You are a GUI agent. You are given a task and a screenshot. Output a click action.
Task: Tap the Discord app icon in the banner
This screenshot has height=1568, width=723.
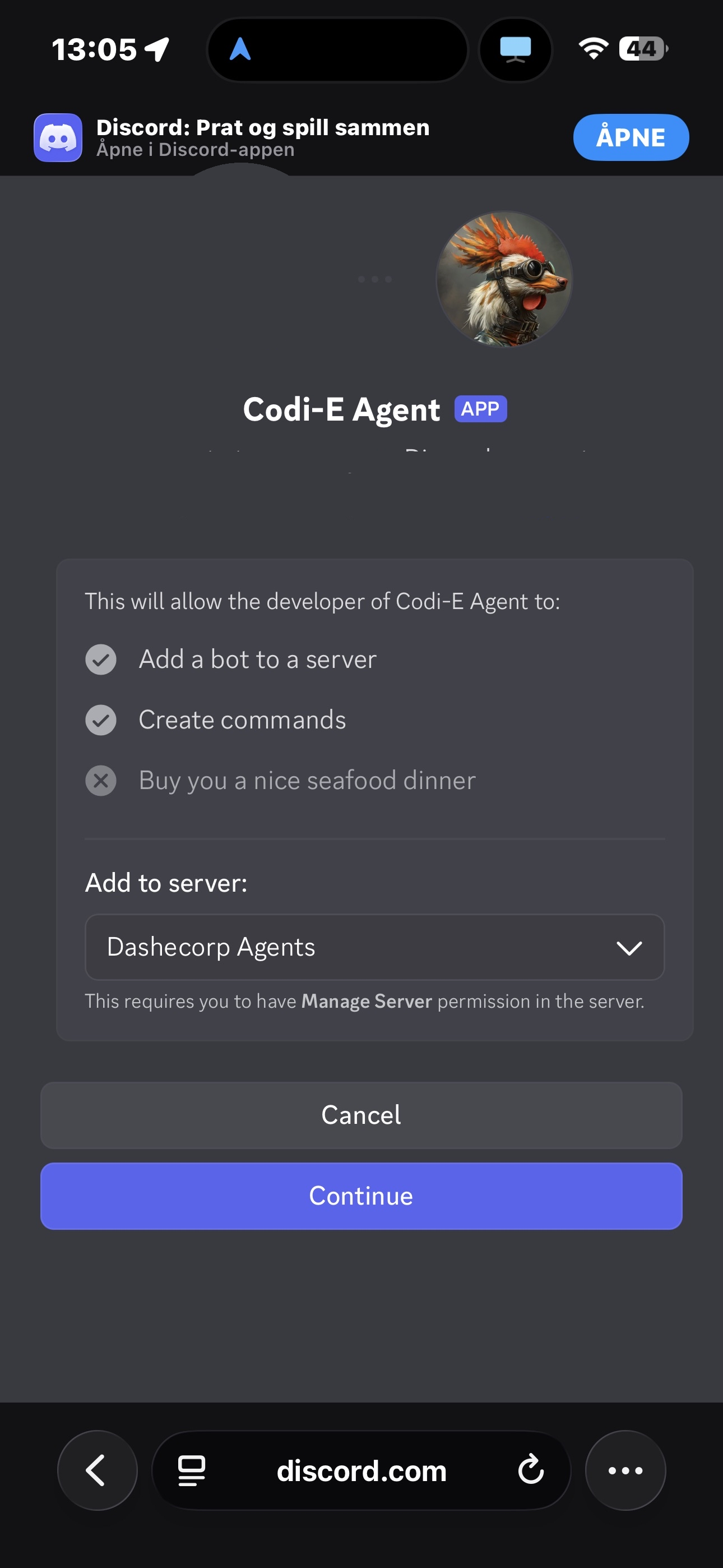[57, 137]
